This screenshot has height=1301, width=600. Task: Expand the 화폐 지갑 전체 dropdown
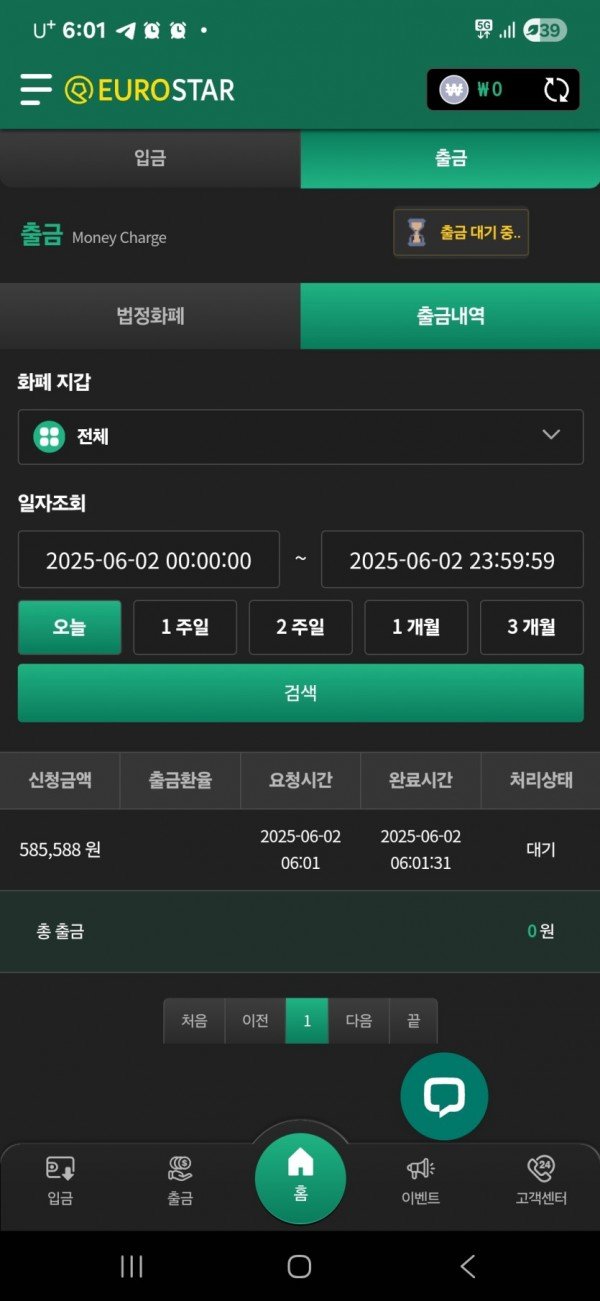pyautogui.click(x=300, y=436)
